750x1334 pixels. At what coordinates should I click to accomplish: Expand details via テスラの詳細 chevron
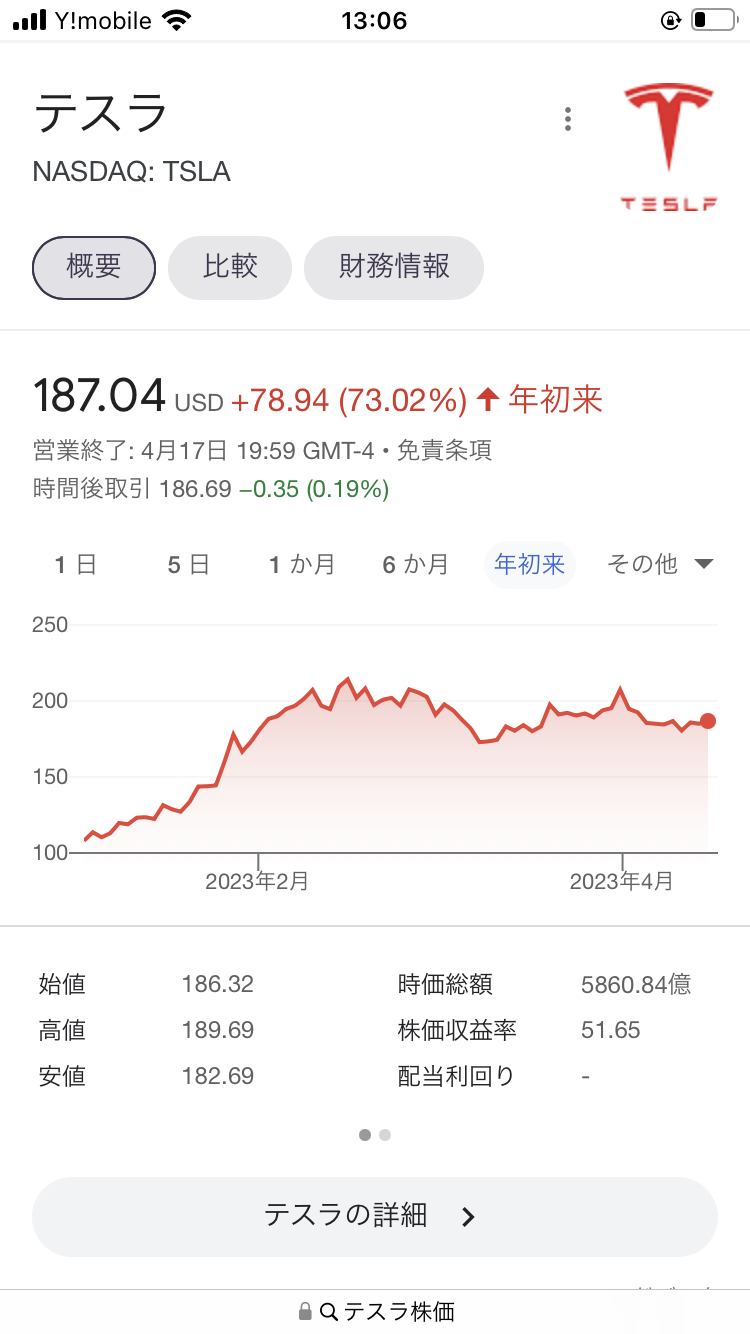[x=467, y=1216]
